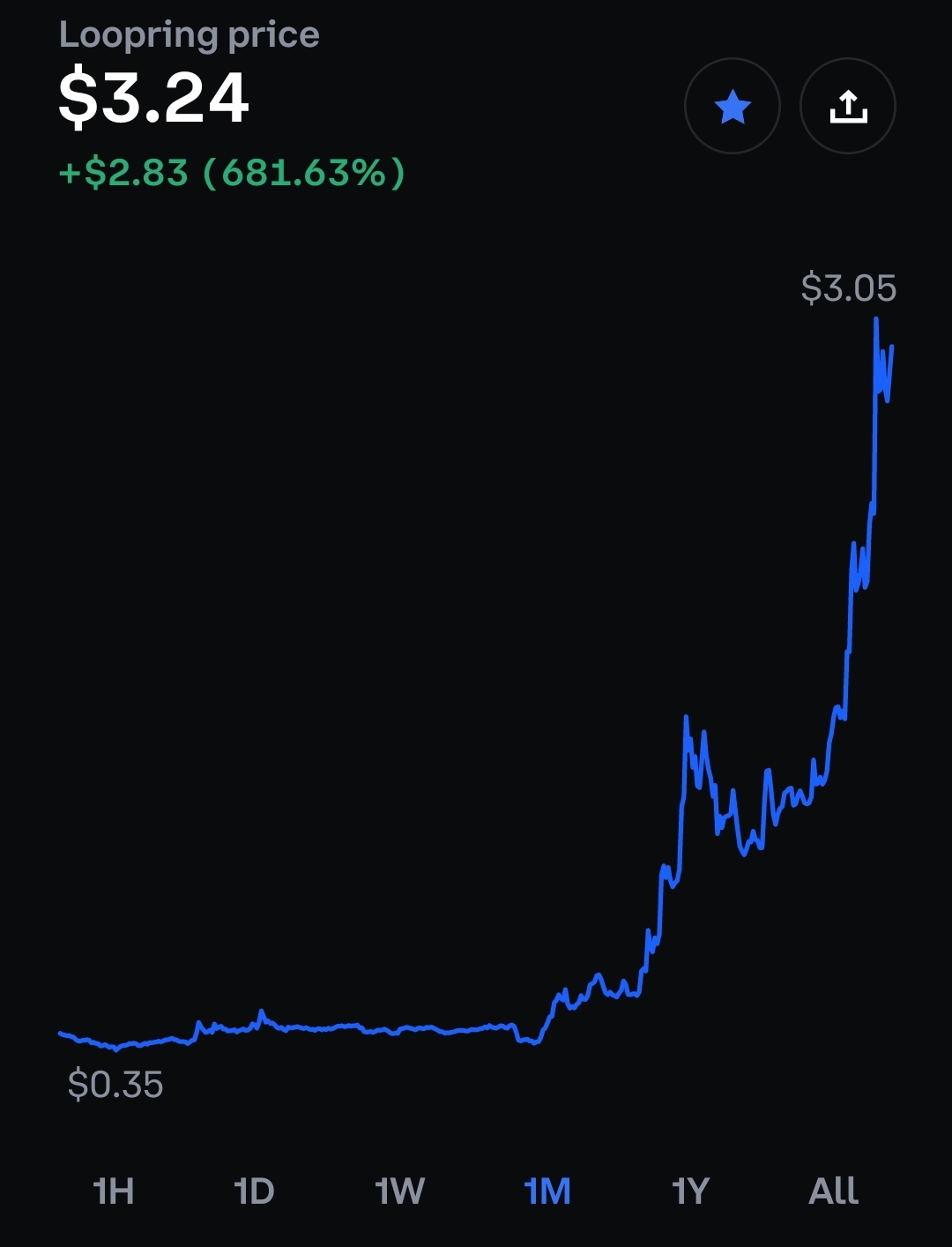Image resolution: width=952 pixels, height=1247 pixels.
Task: Add Loopring to watchlist with star
Action: coord(732,107)
